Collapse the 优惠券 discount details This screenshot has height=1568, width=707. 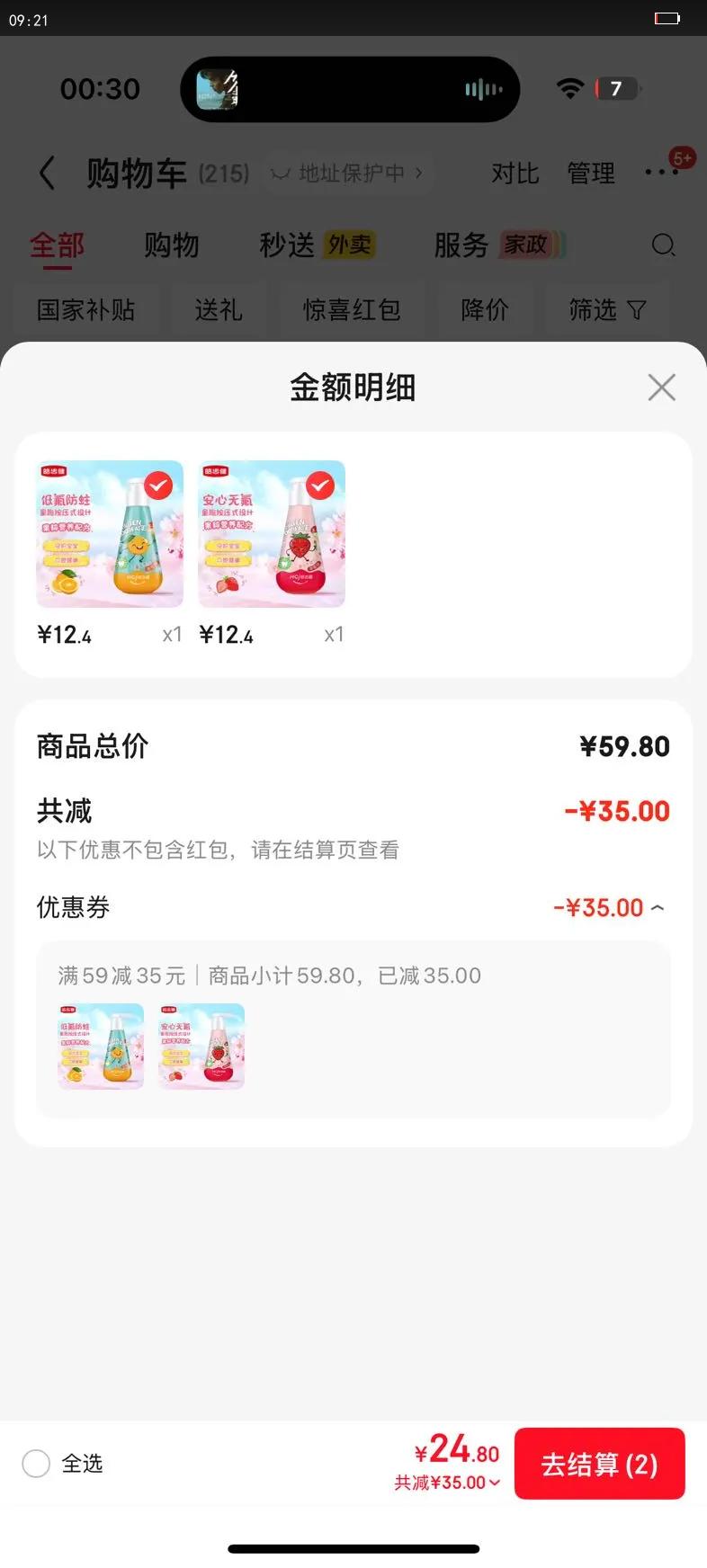tap(658, 908)
